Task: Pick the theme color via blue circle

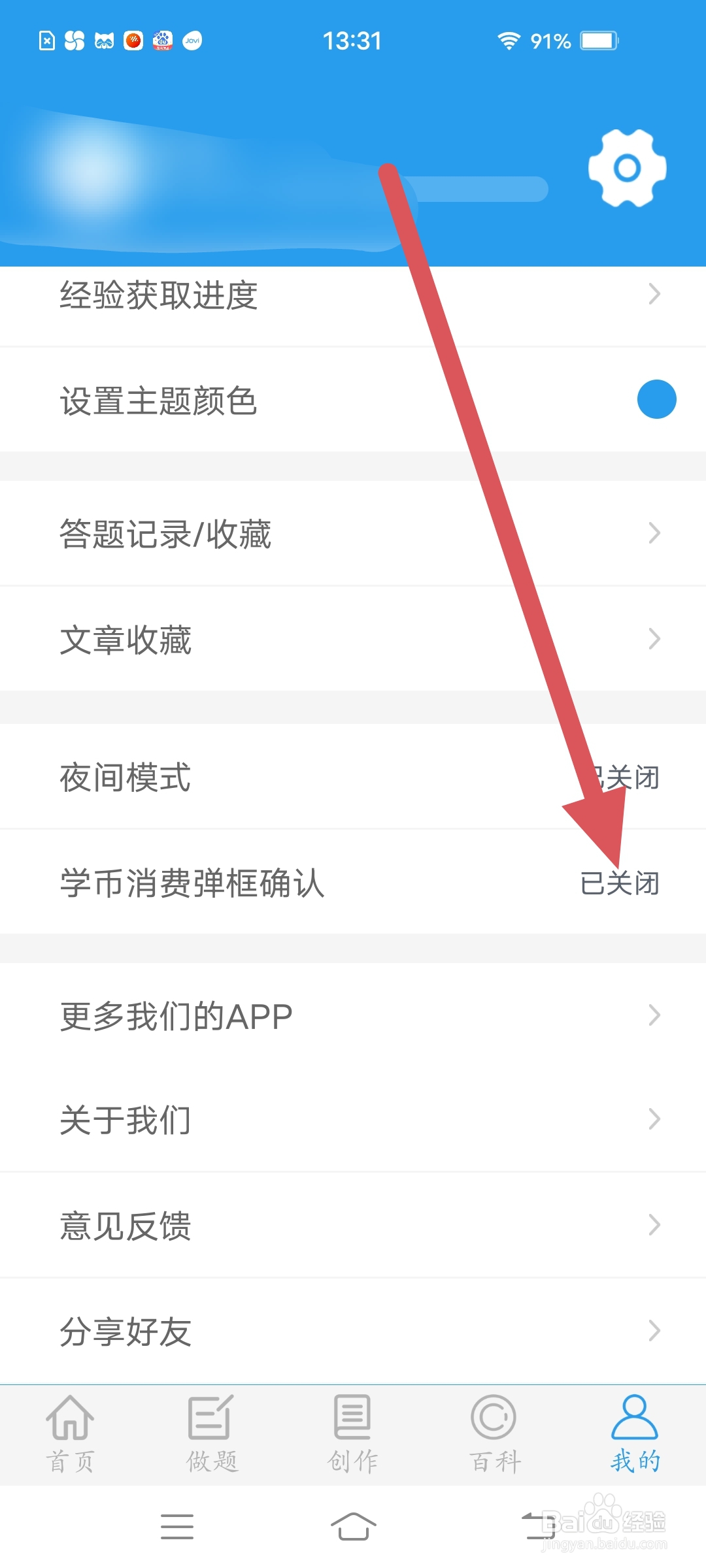Action: (x=658, y=399)
